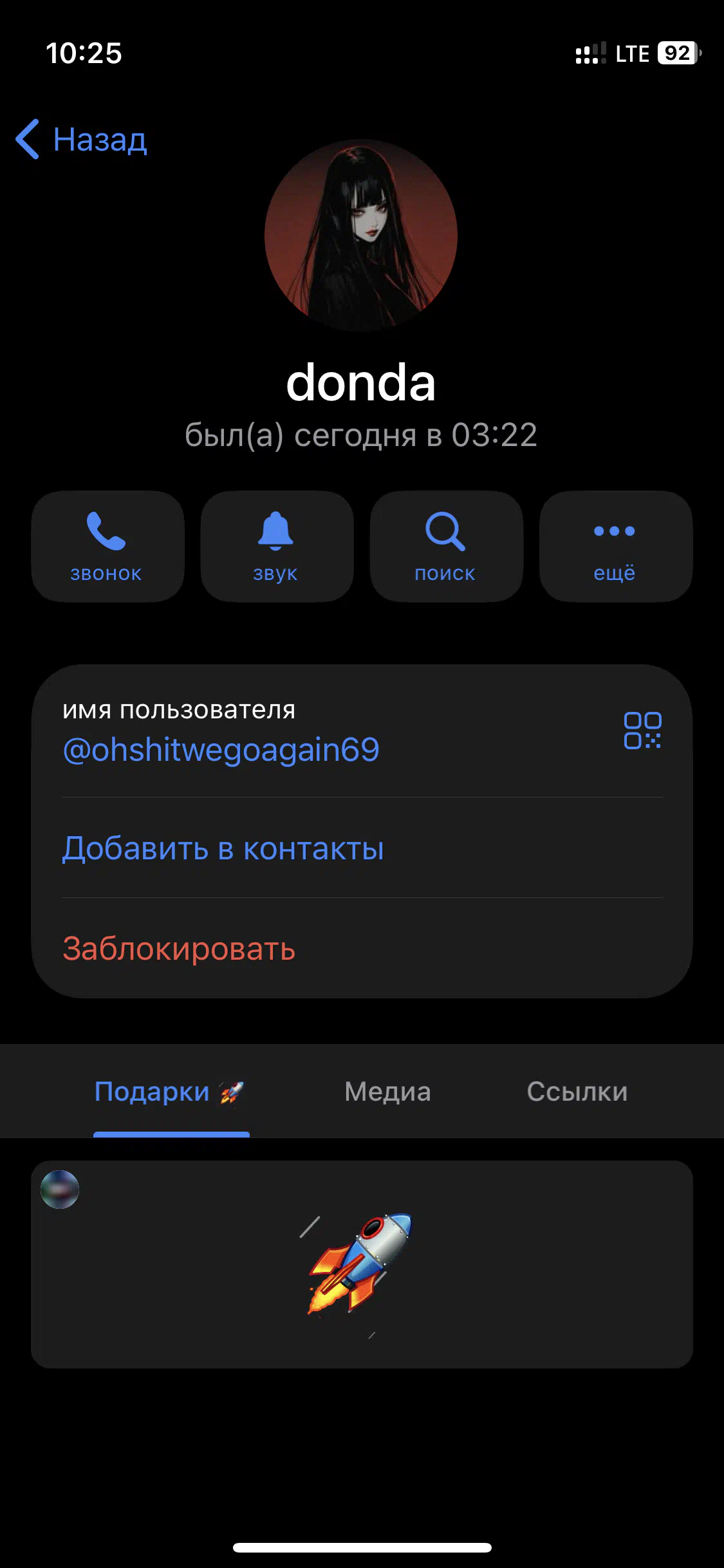Viewport: 724px width, 1568px height.
Task: Mute notifications via the звук button
Action: click(277, 546)
